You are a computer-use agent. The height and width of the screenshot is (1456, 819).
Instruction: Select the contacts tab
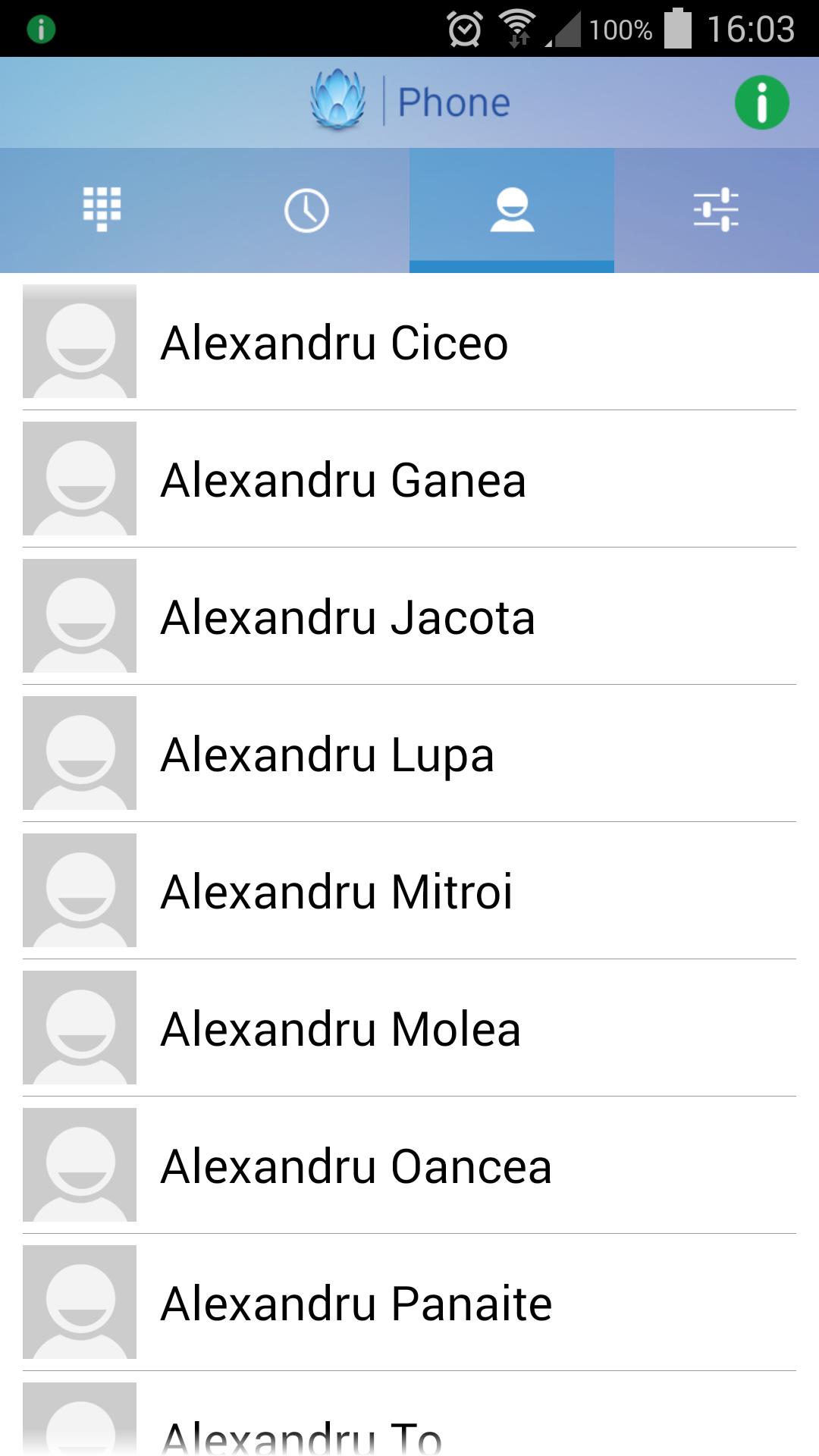pos(512,210)
